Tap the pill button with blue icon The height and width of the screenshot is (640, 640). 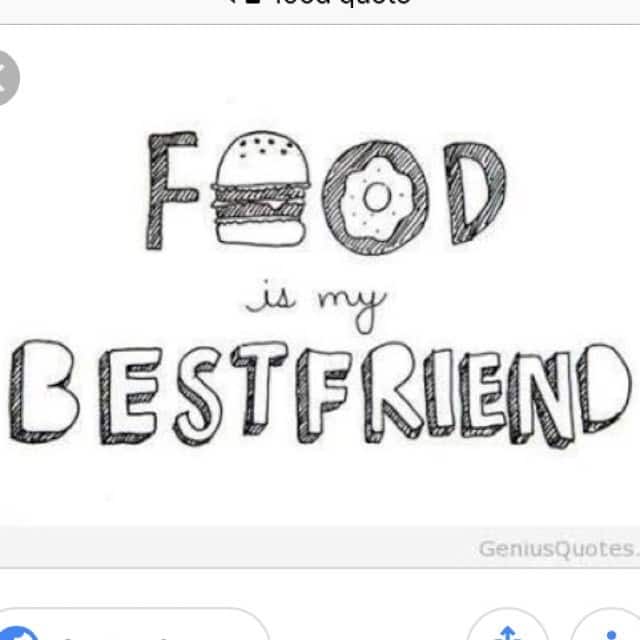coord(130,628)
